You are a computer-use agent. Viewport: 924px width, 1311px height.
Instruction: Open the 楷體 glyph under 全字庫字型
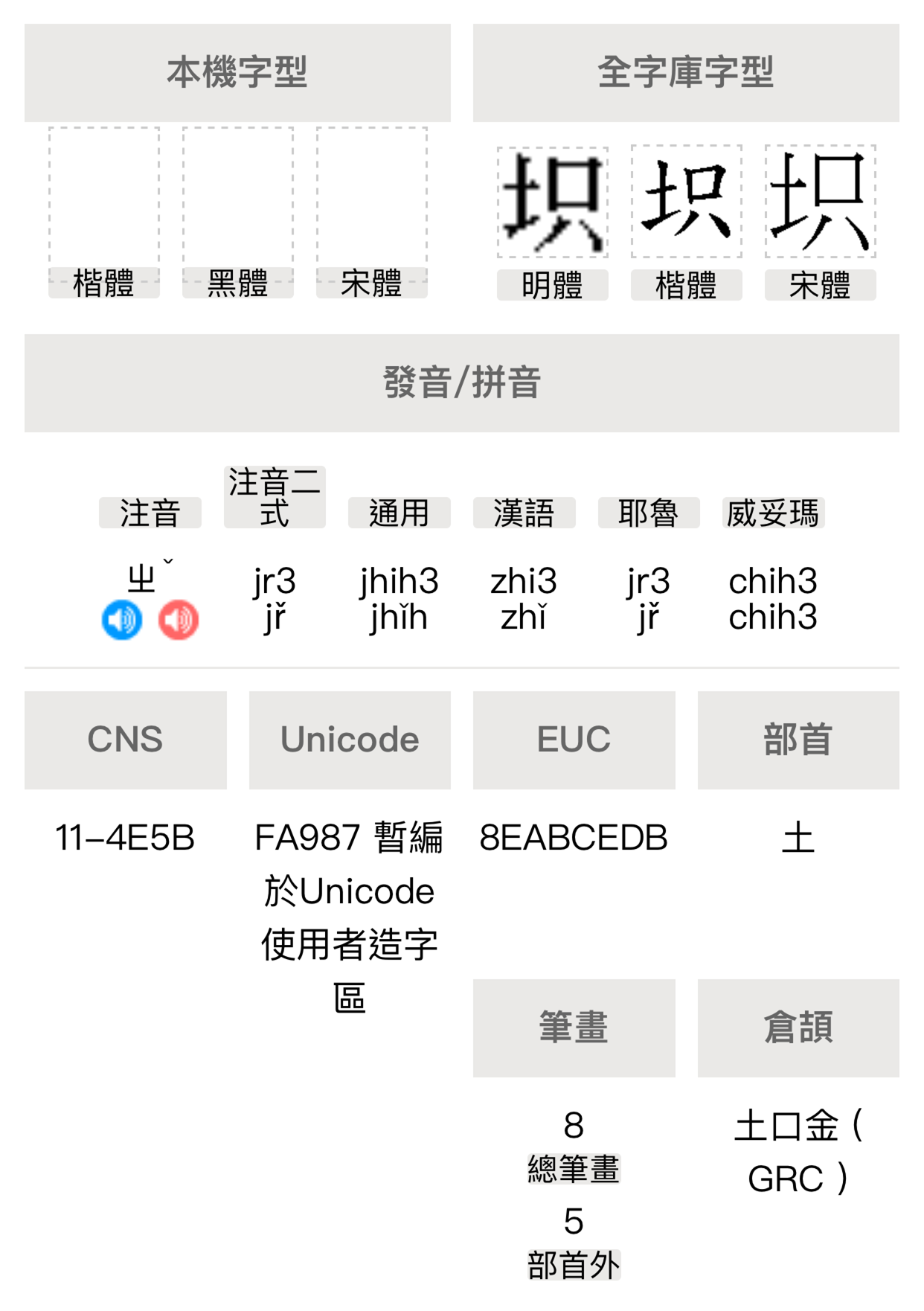point(687,202)
